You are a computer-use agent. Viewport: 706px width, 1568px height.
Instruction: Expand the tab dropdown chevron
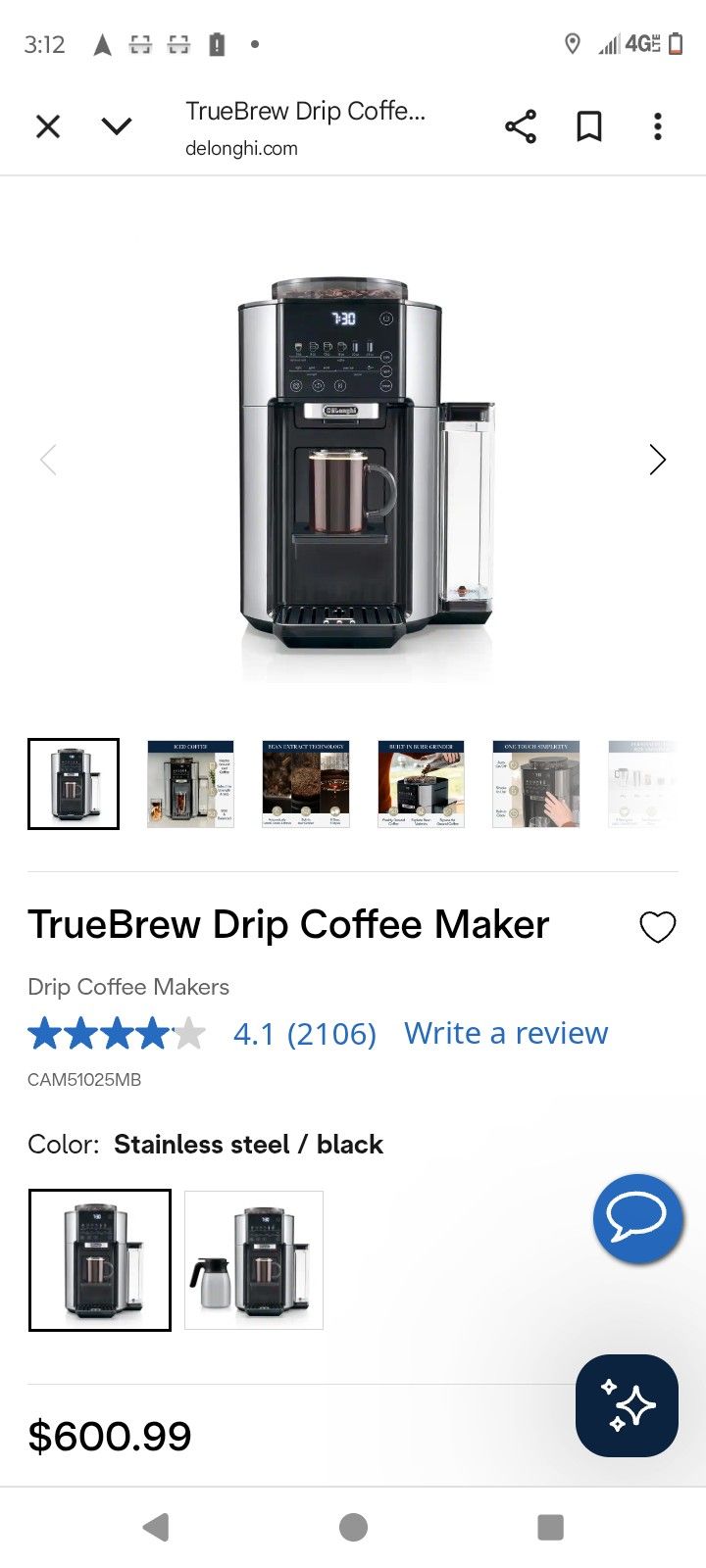[x=117, y=126]
